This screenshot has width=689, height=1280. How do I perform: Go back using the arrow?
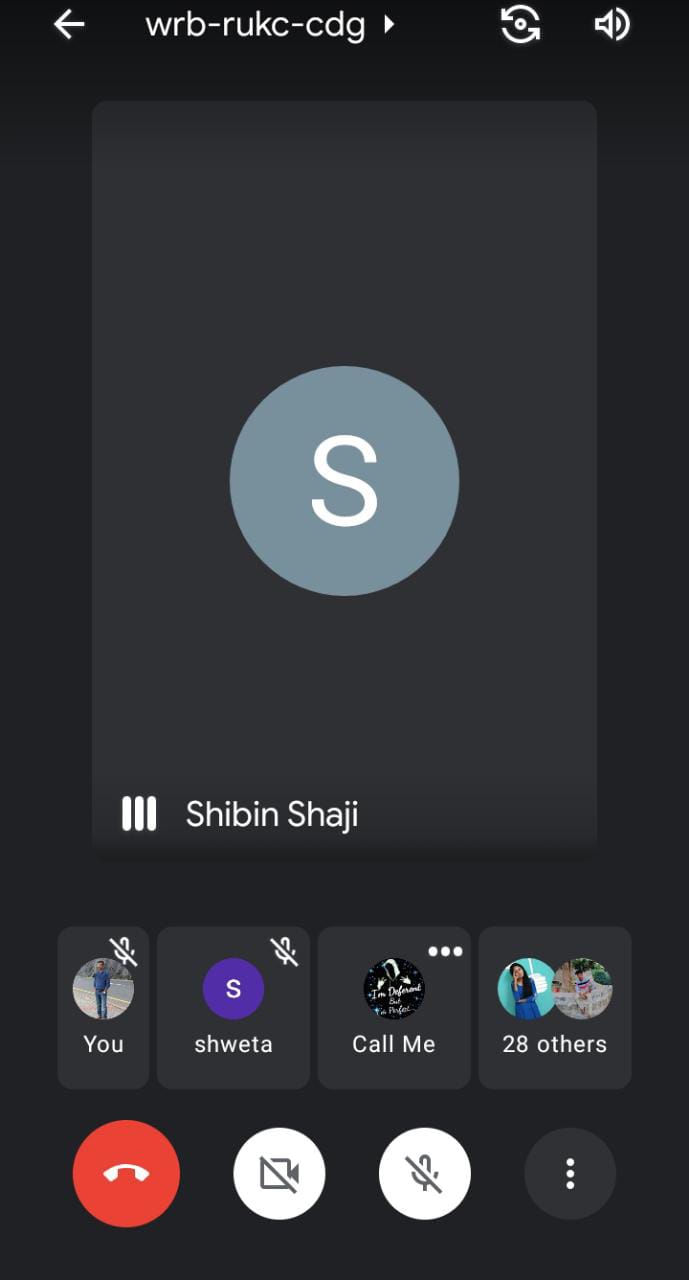pos(69,25)
